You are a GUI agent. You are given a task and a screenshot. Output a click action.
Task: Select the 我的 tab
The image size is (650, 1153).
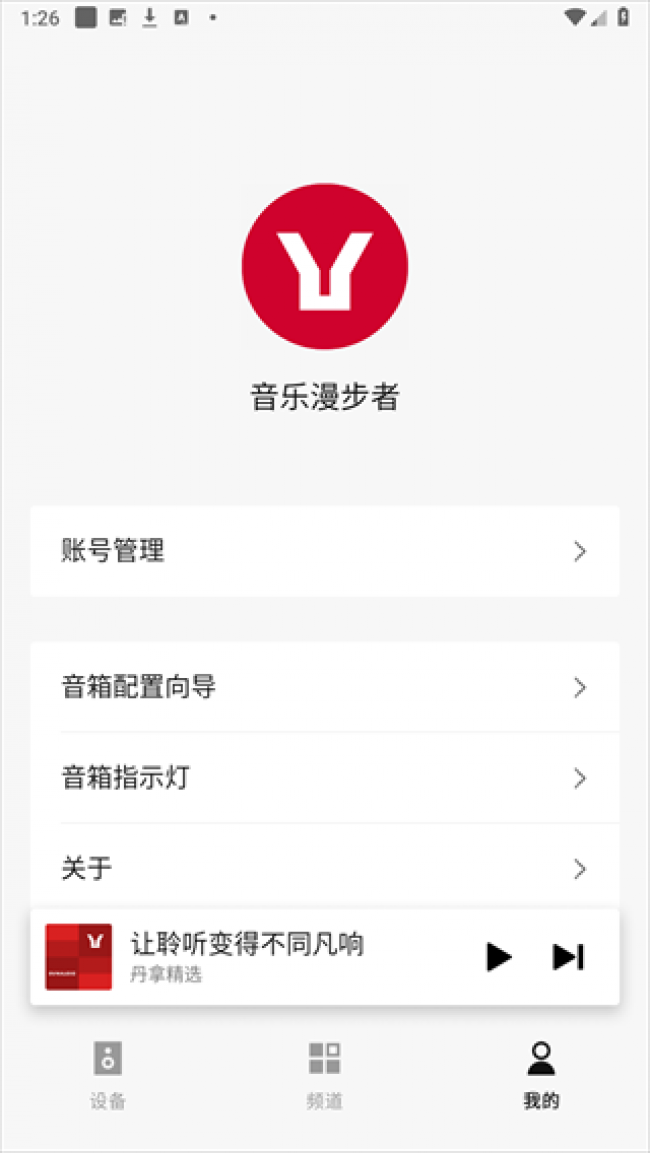(x=541, y=1074)
